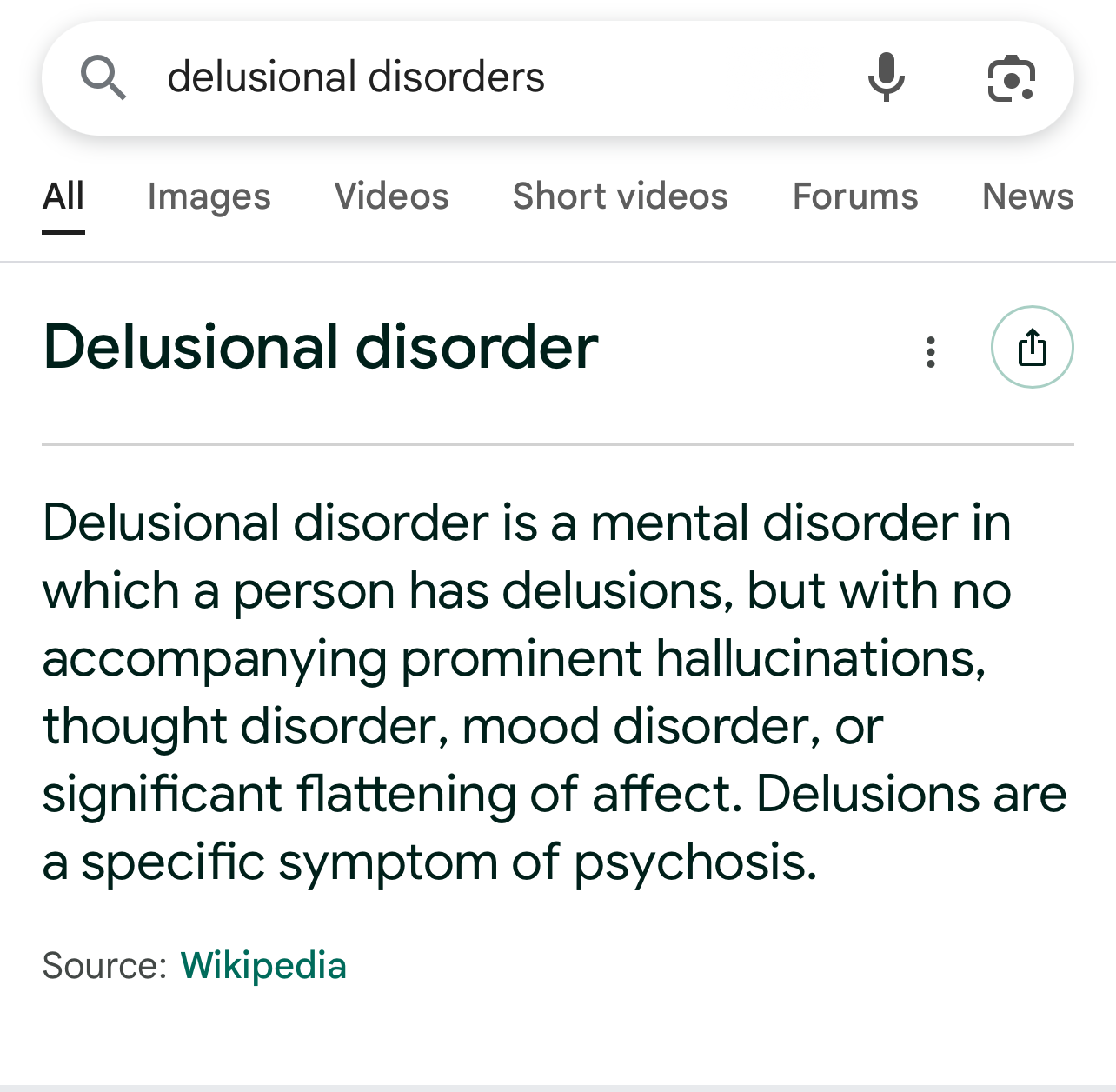The width and height of the screenshot is (1116, 1092).
Task: Share the Delusional disorder panel
Action: coord(1032,347)
